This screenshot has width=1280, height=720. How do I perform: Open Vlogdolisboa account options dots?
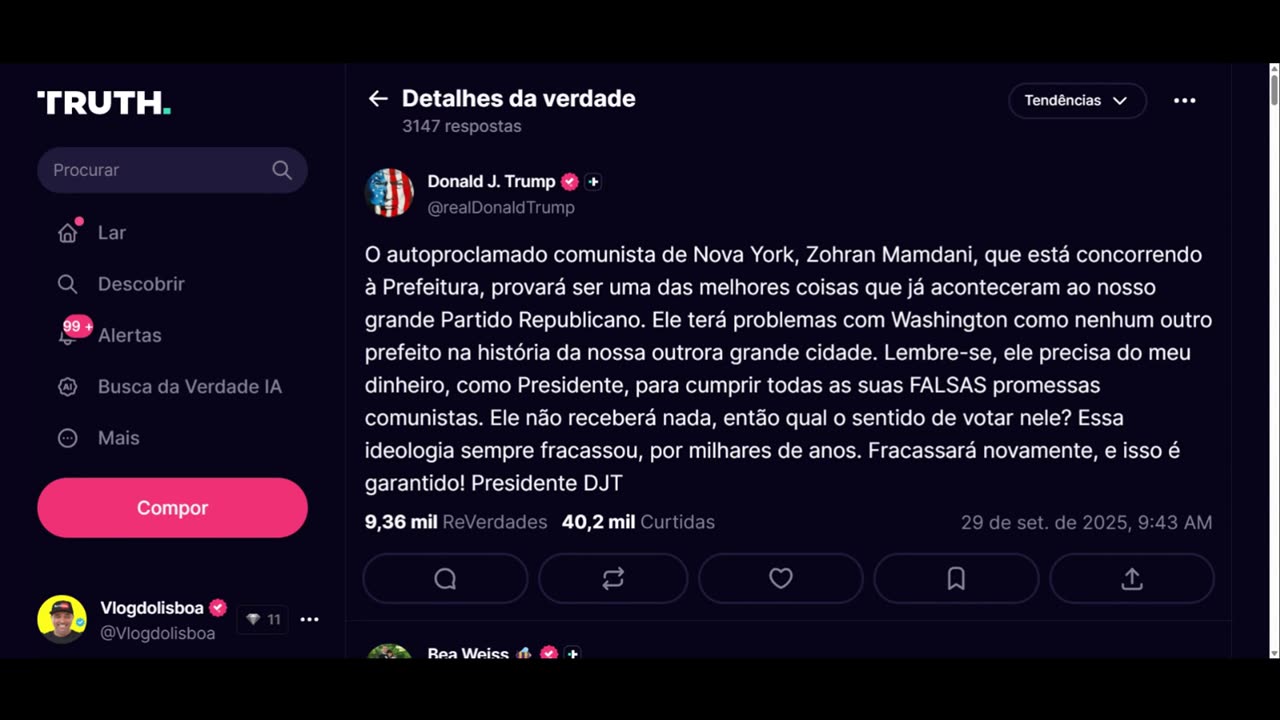309,619
